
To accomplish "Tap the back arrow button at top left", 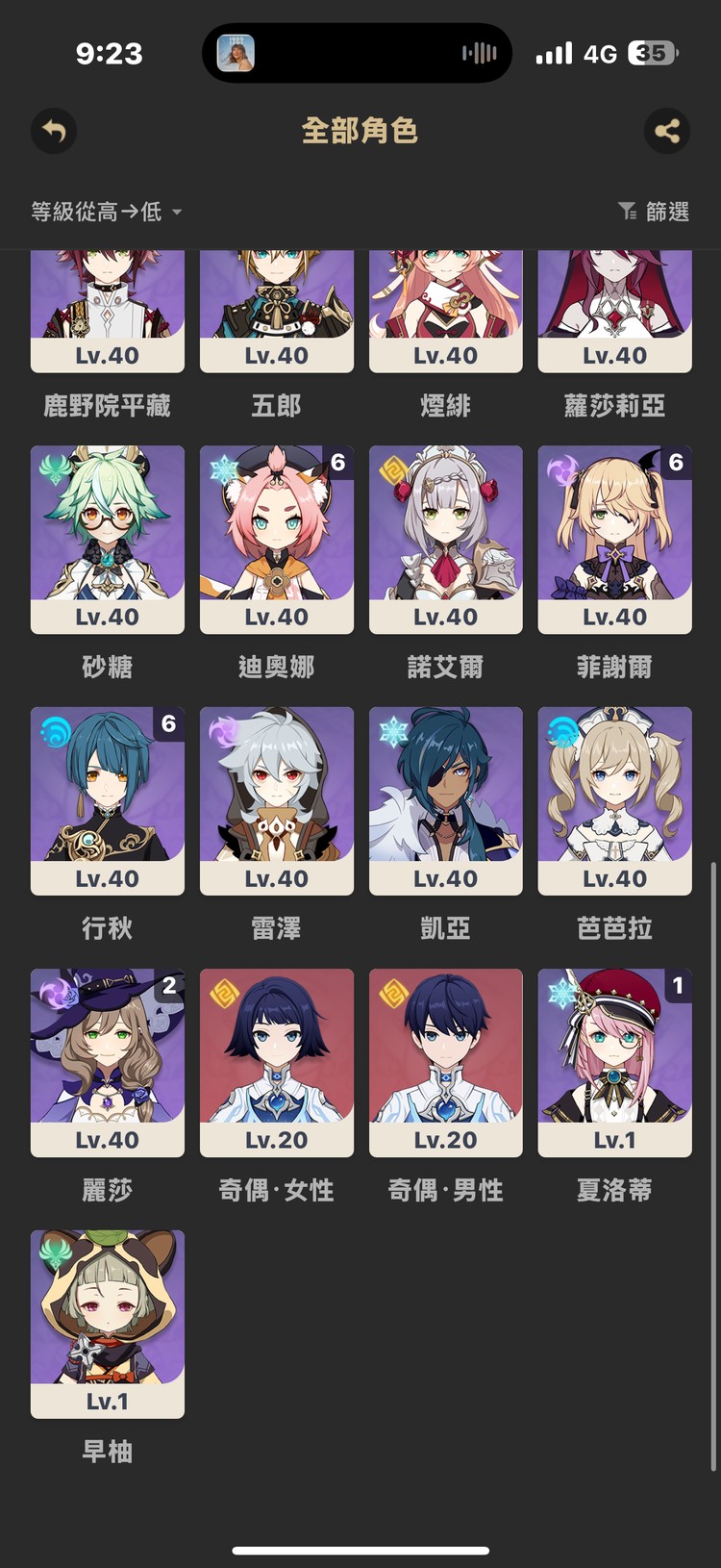I will pyautogui.click(x=54, y=132).
